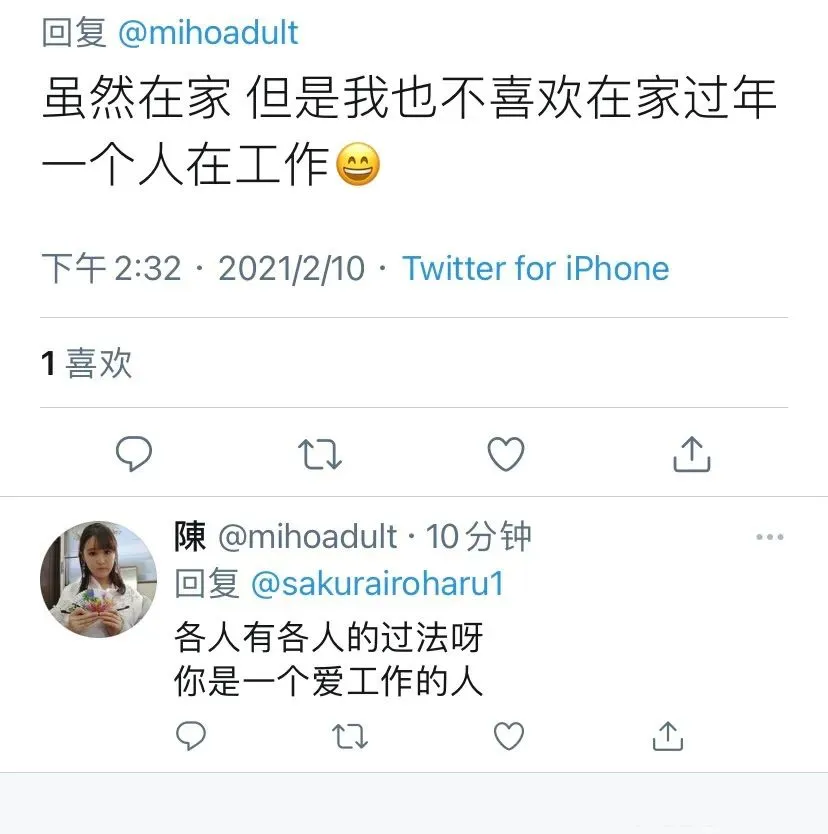
Task: View who liked this tweet (1 喜欢)
Action: coord(86,363)
